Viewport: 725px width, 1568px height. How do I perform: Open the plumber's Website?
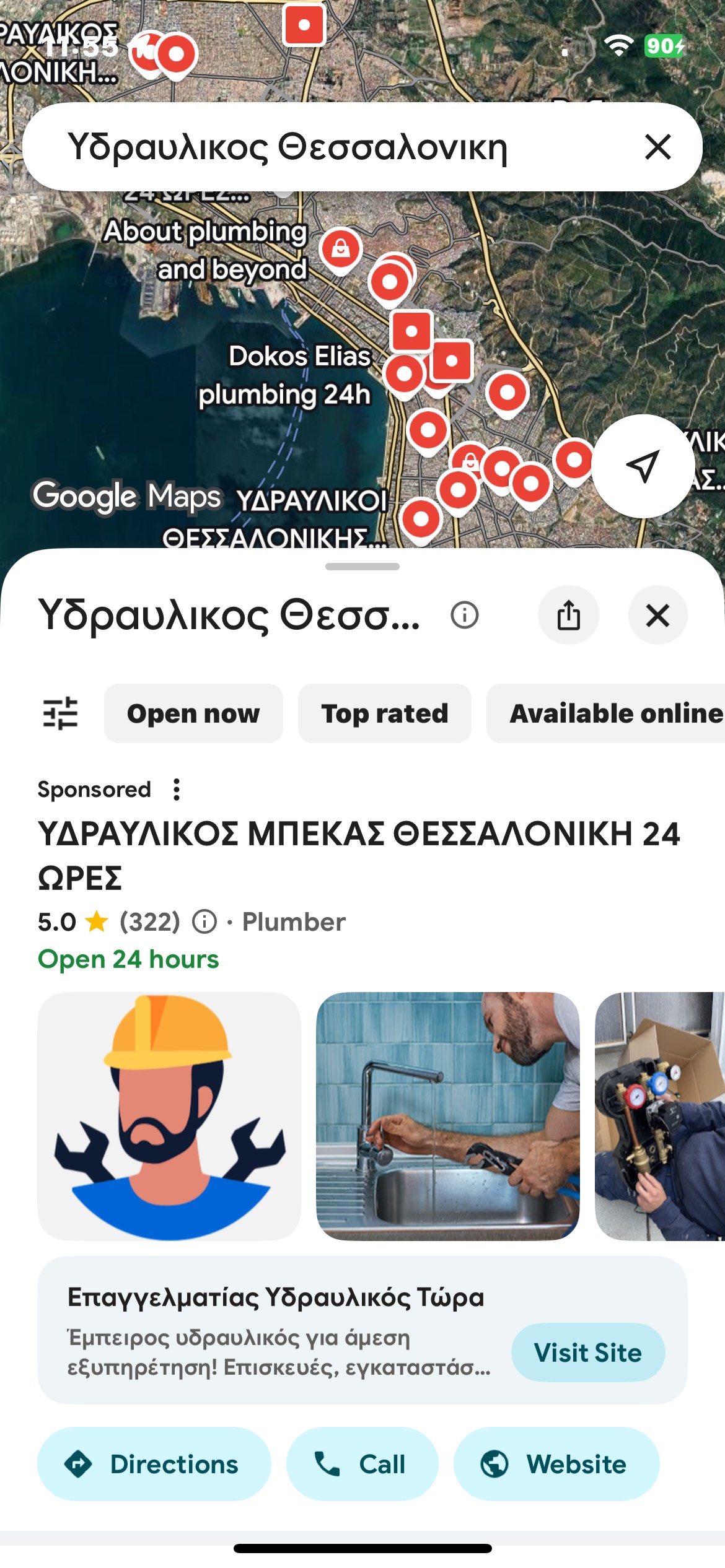[556, 1464]
